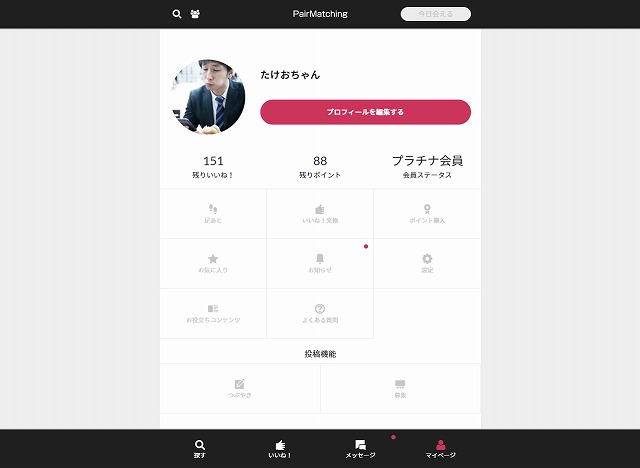This screenshot has width=640, height=468.
Task: Edit profile via プロフィールを編集する
Action: point(365,112)
